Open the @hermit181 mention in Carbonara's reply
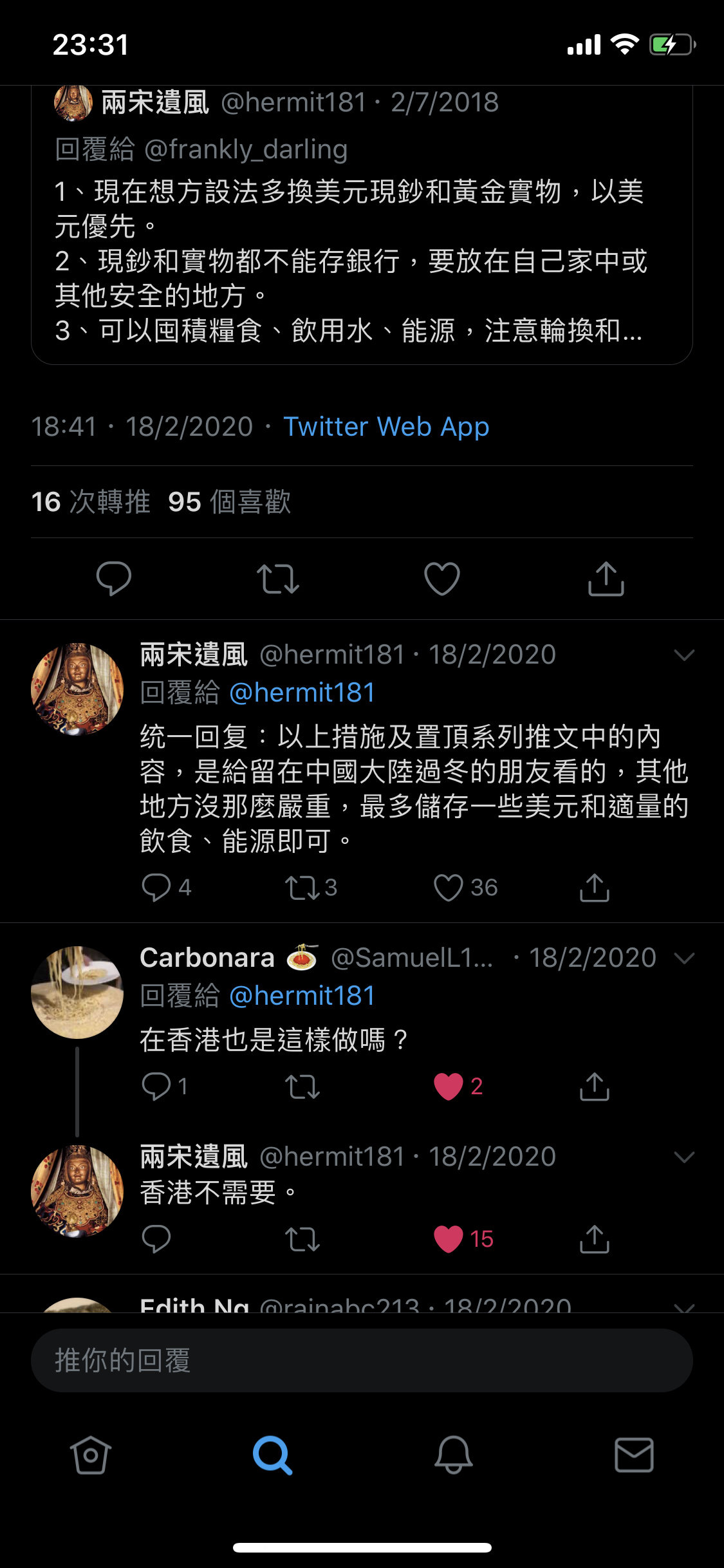 click(x=302, y=996)
